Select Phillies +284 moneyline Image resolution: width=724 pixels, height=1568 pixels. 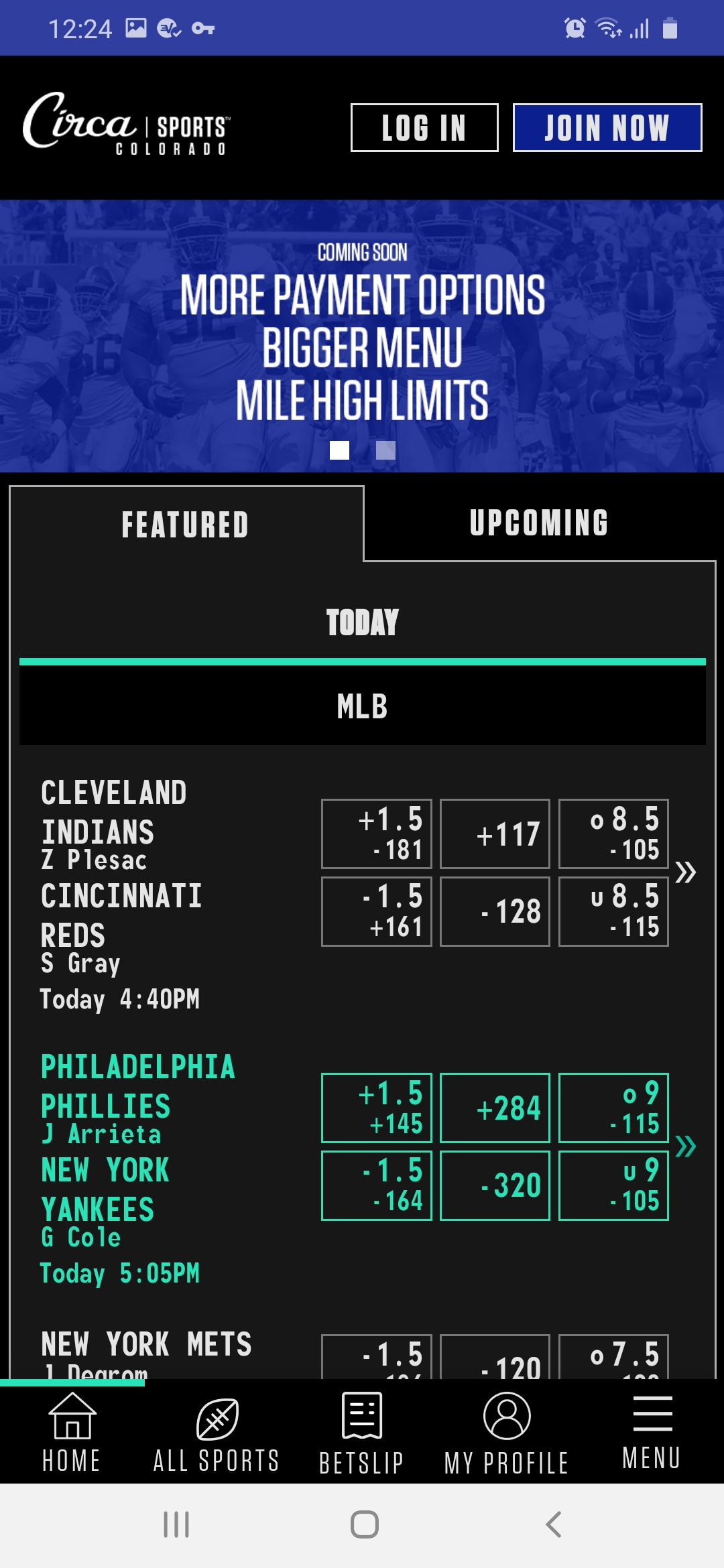pos(495,1108)
